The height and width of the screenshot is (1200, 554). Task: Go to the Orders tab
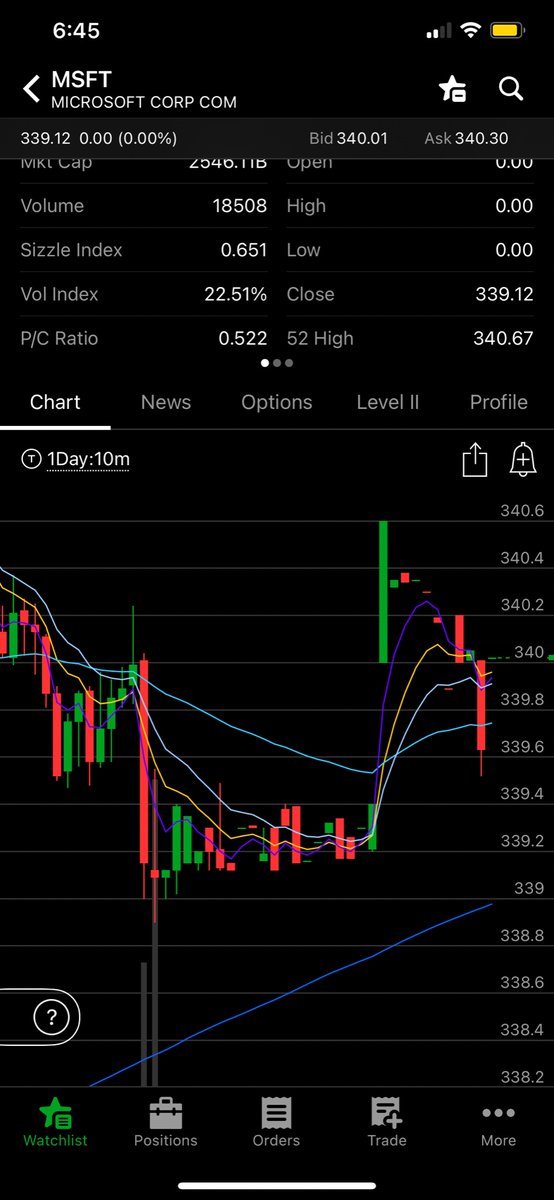[276, 1121]
